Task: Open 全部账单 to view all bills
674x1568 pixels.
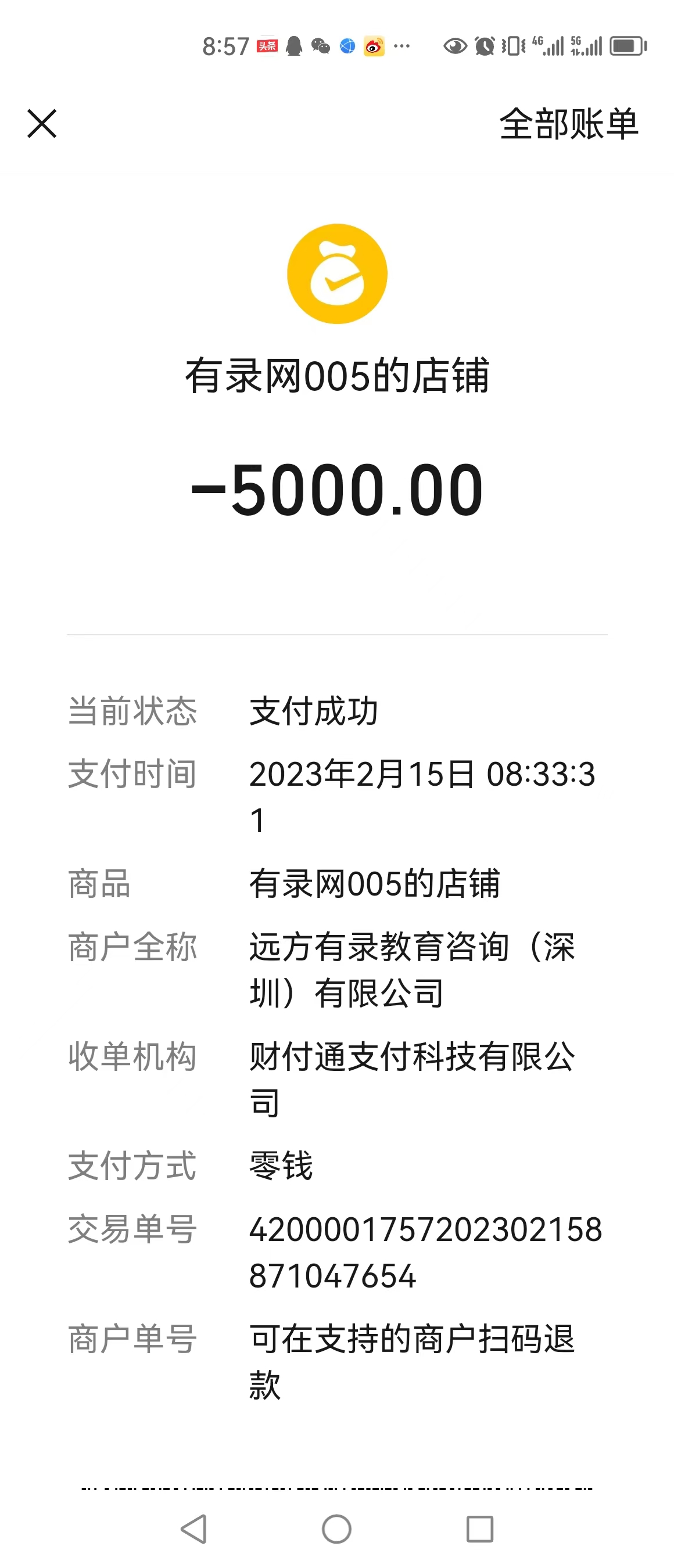Action: tap(569, 124)
